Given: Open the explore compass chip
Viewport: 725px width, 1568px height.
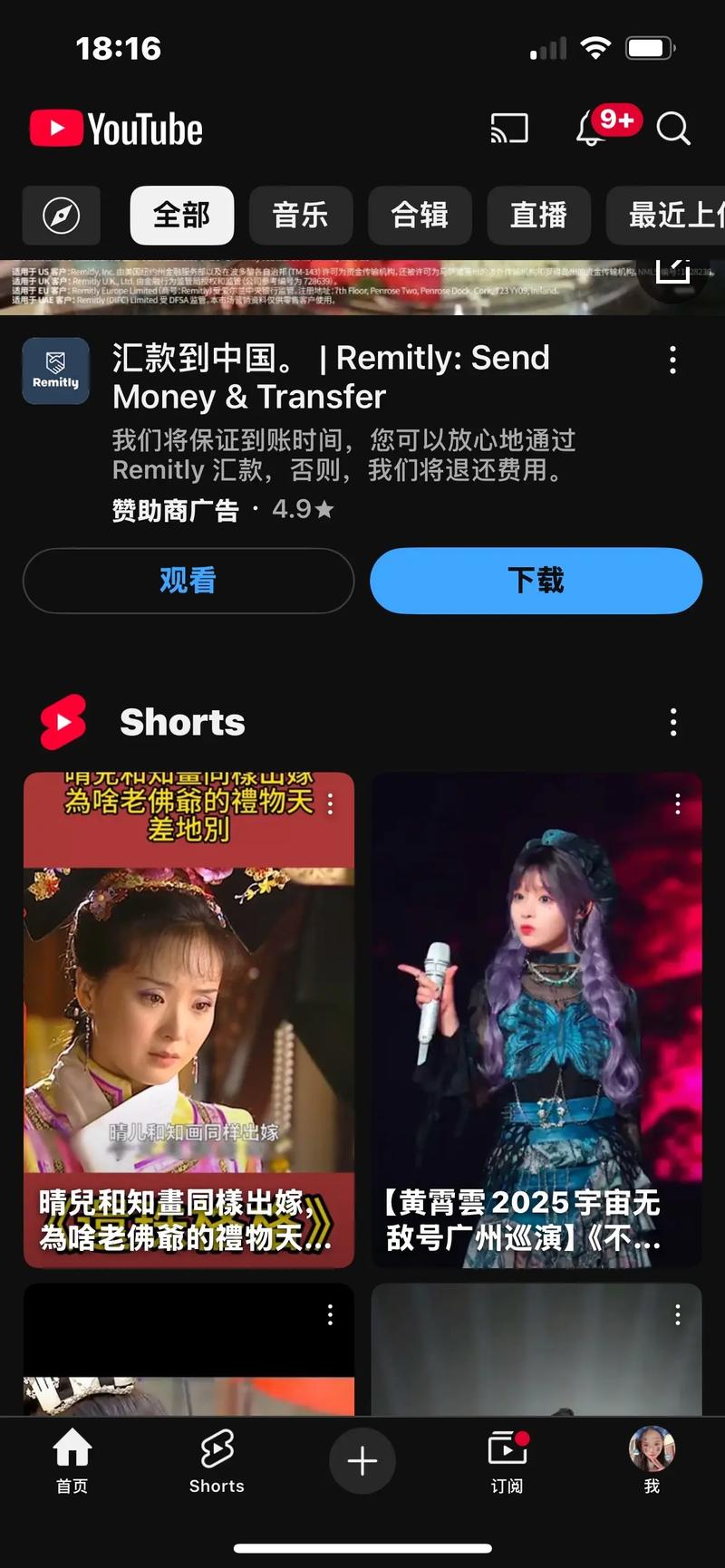Looking at the screenshot, I should pyautogui.click(x=62, y=216).
